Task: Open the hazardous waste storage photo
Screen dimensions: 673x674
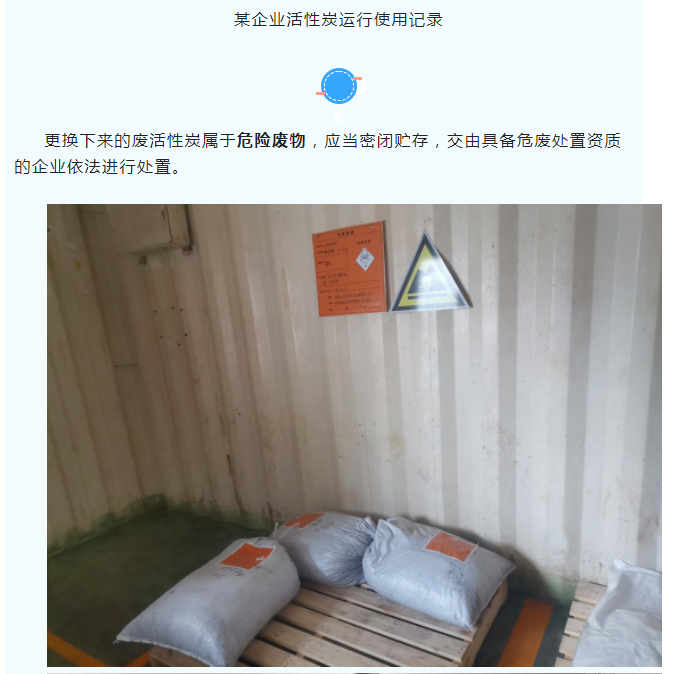Action: pyautogui.click(x=354, y=435)
